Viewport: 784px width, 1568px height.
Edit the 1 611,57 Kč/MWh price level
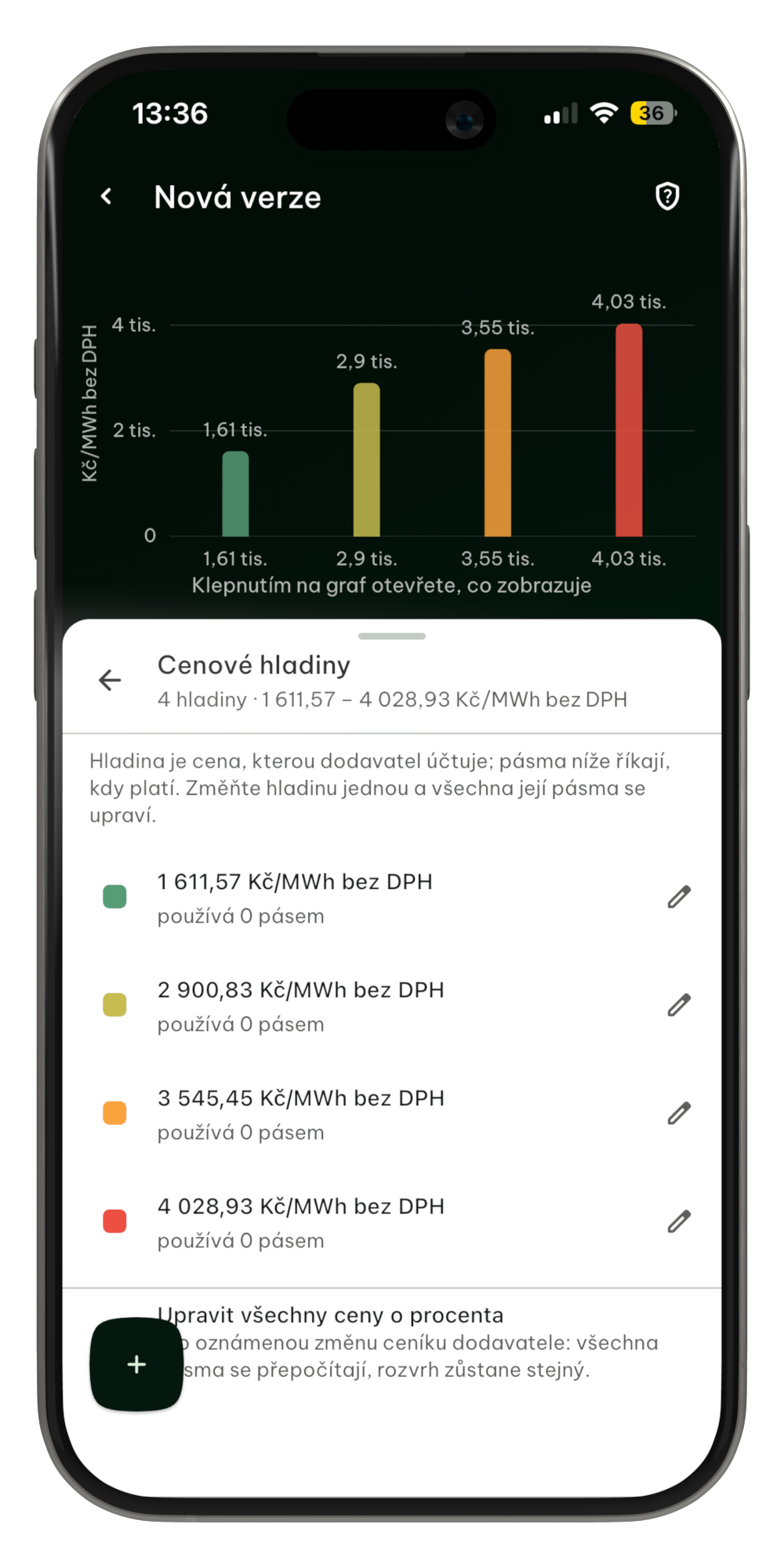click(x=679, y=897)
